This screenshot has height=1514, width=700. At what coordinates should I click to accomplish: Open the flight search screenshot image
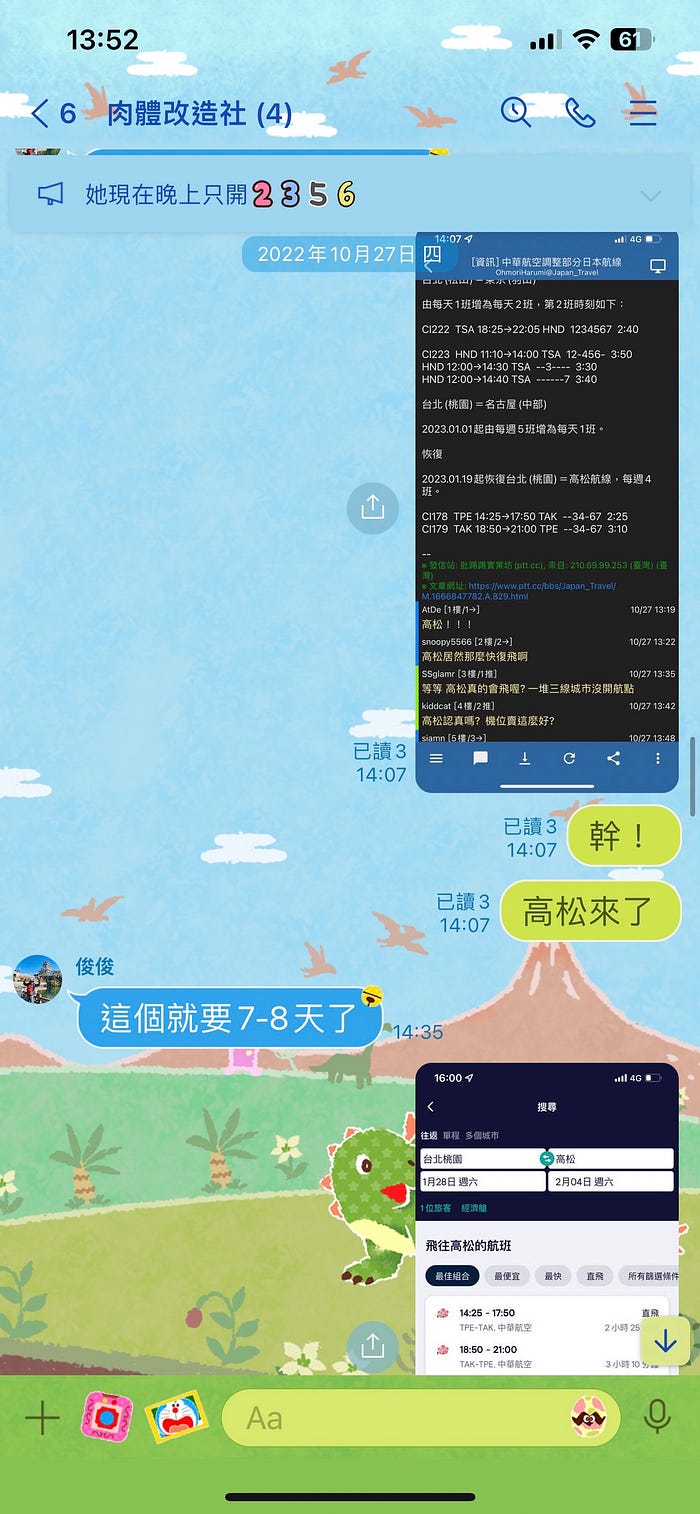[547, 1218]
